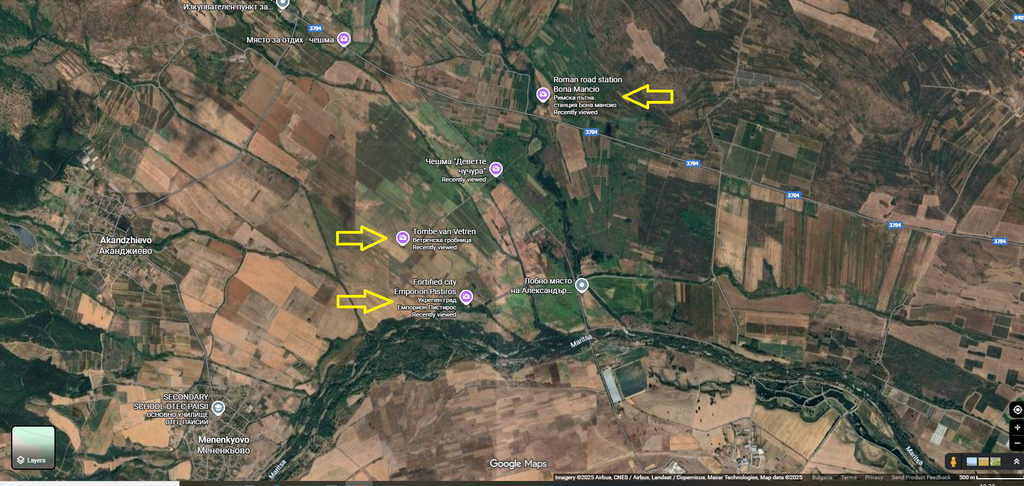Open the Лобно място на Александър marker
The image size is (1024, 486).
(x=582, y=286)
